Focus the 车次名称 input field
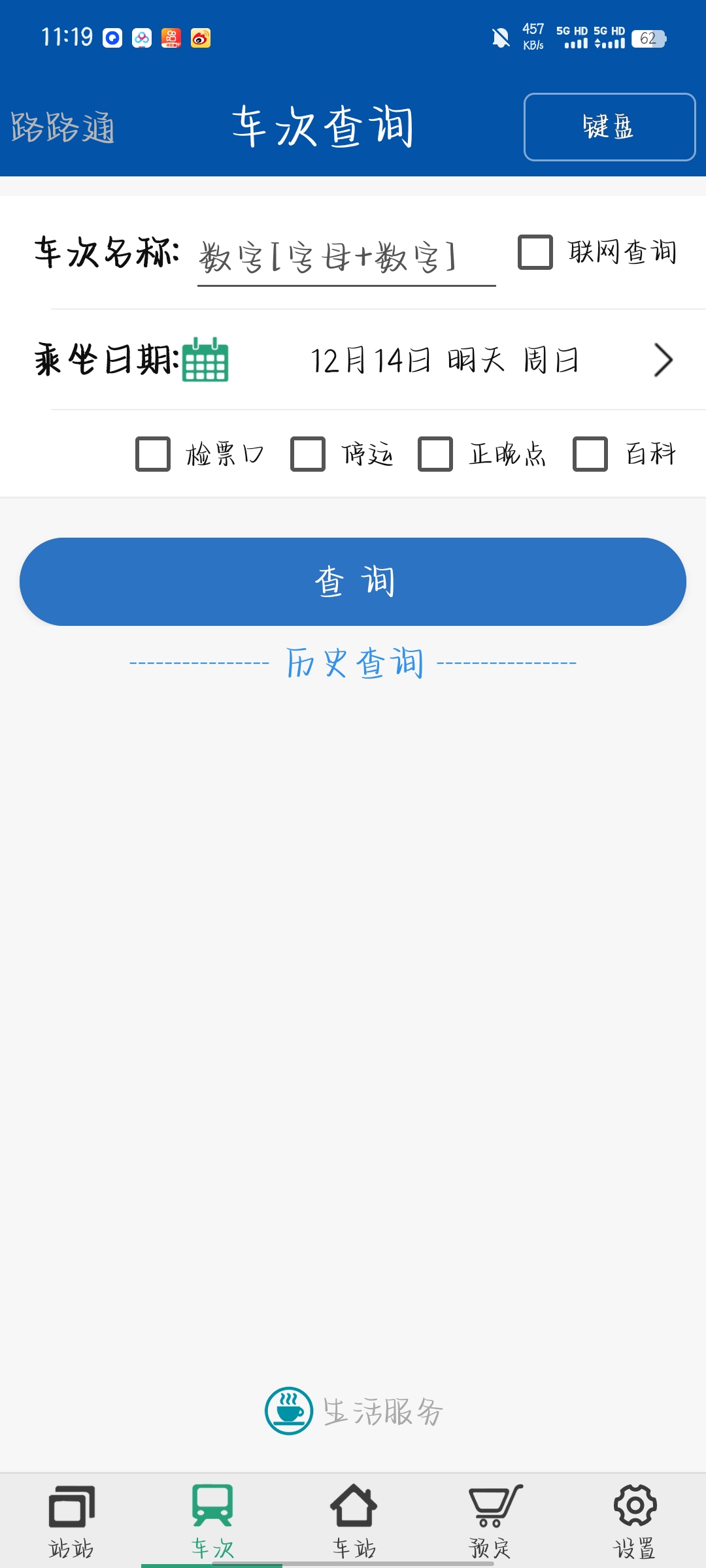Screen dimensions: 706x1568 click(x=346, y=257)
